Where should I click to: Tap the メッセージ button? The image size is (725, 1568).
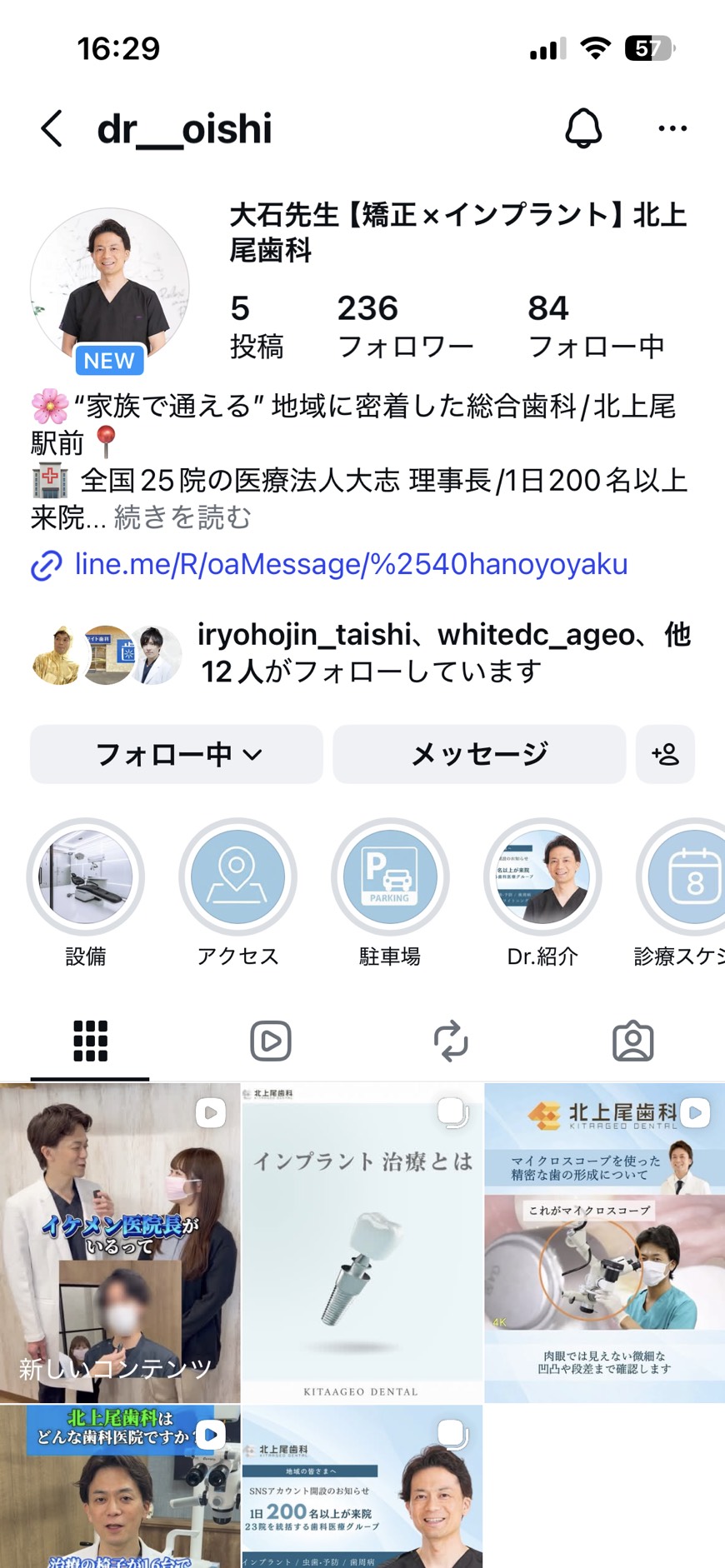tap(479, 754)
